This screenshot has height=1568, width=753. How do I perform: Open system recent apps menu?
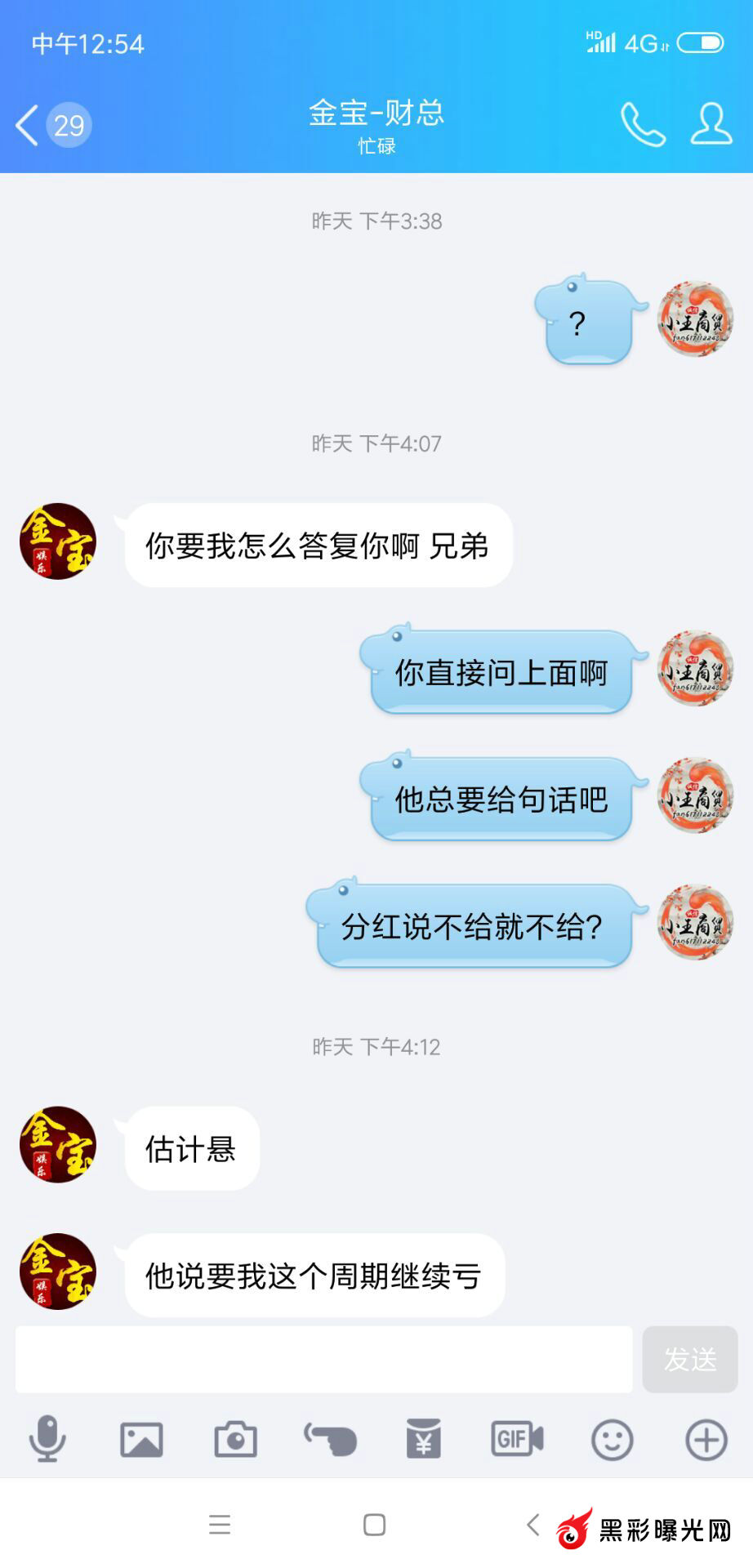point(219,1524)
